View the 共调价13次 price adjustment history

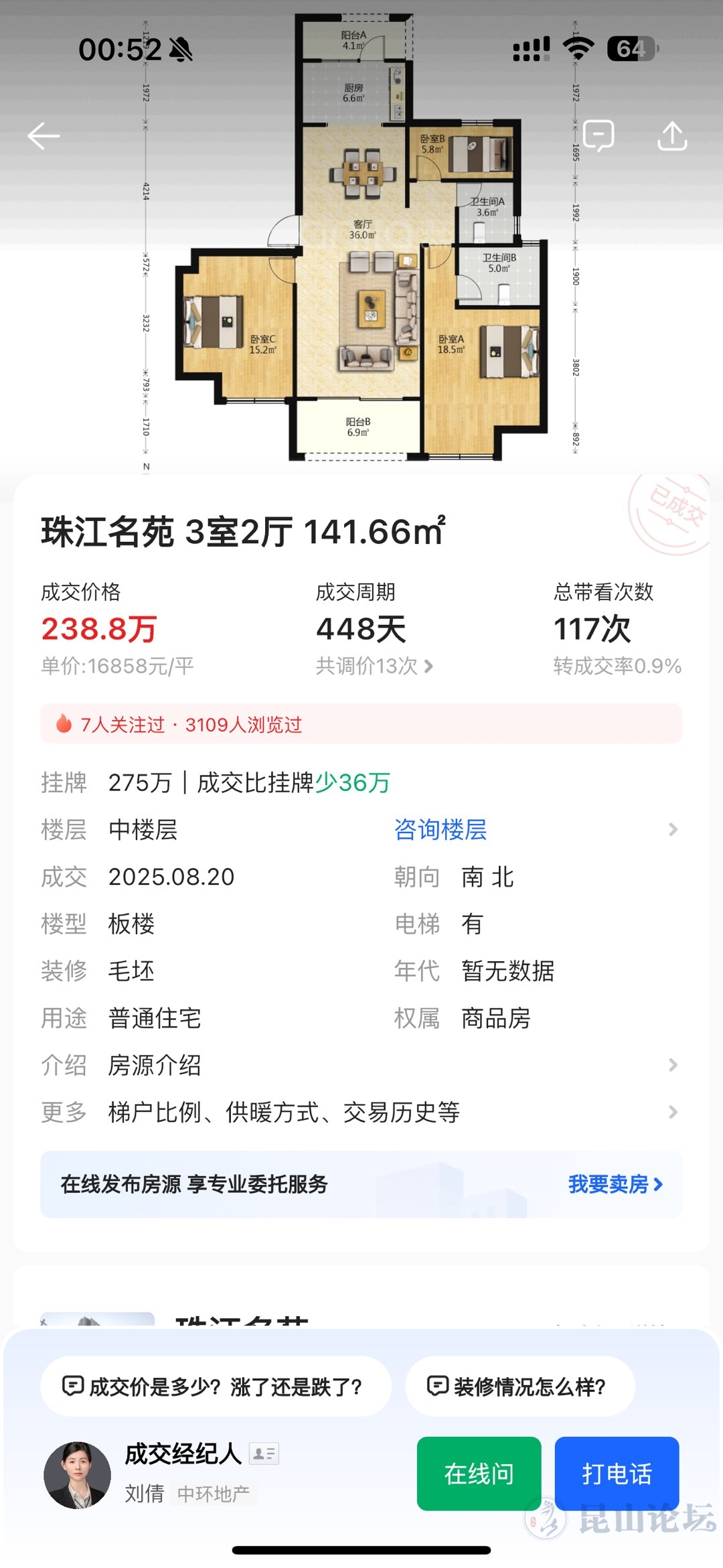pyautogui.click(x=374, y=666)
